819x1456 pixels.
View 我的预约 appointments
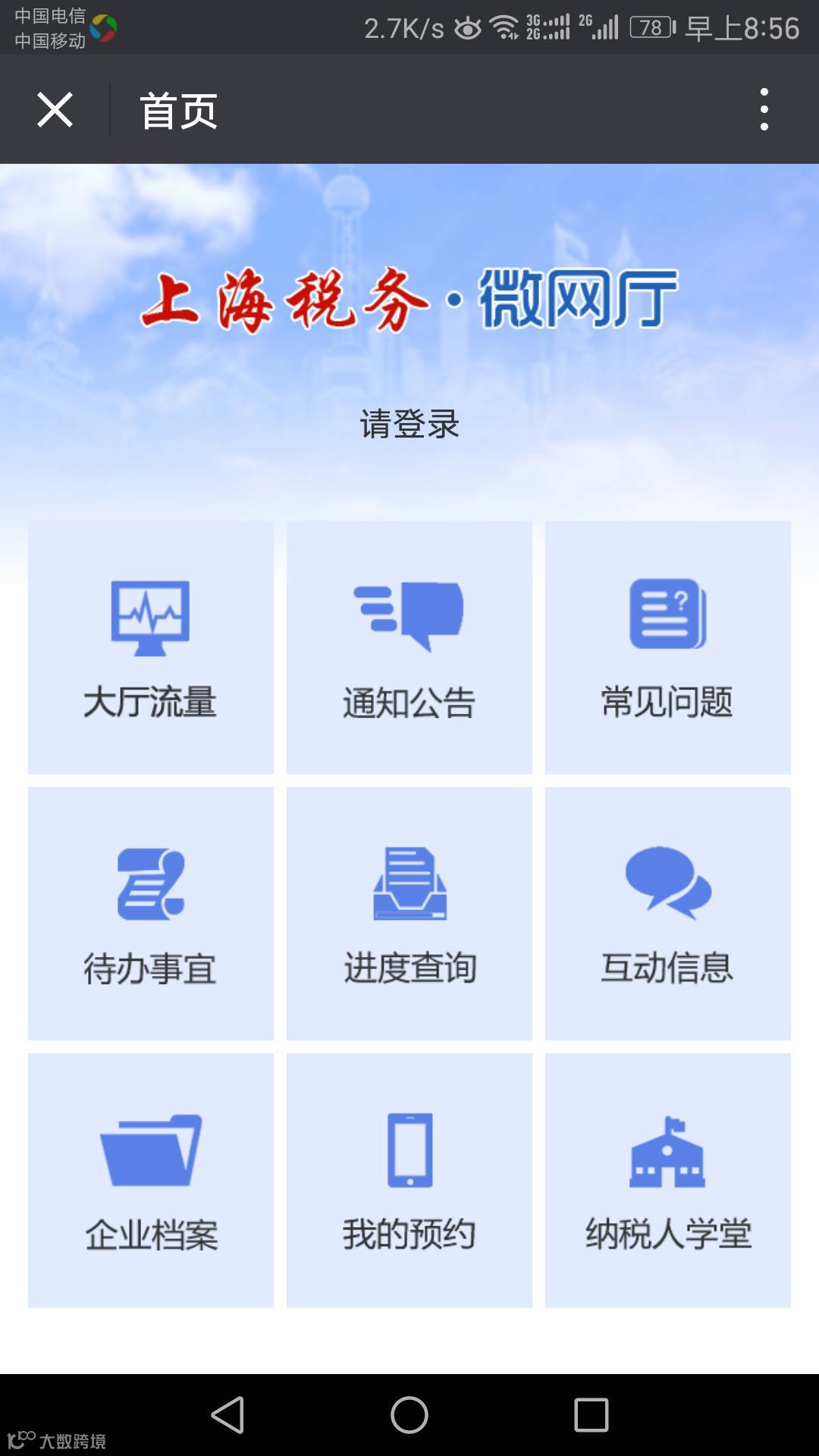pyautogui.click(x=409, y=1179)
